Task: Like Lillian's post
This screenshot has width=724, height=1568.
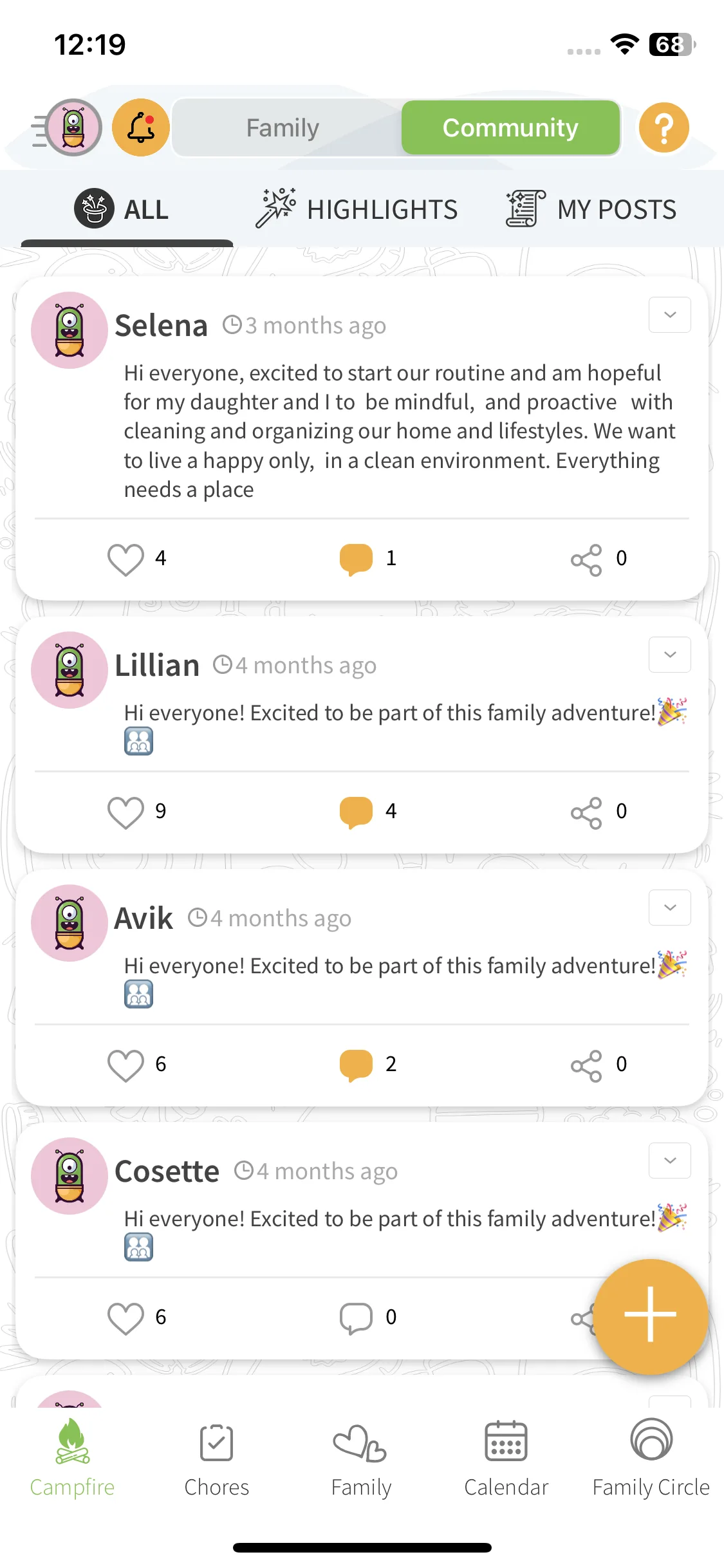Action: 125,812
